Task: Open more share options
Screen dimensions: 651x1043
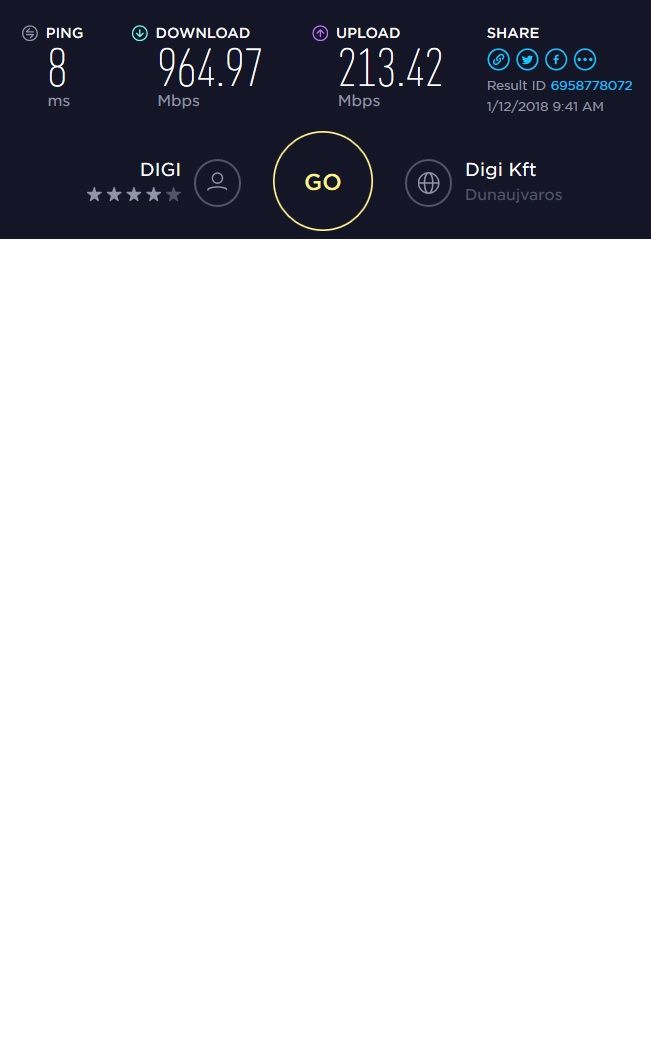Action: click(x=585, y=60)
